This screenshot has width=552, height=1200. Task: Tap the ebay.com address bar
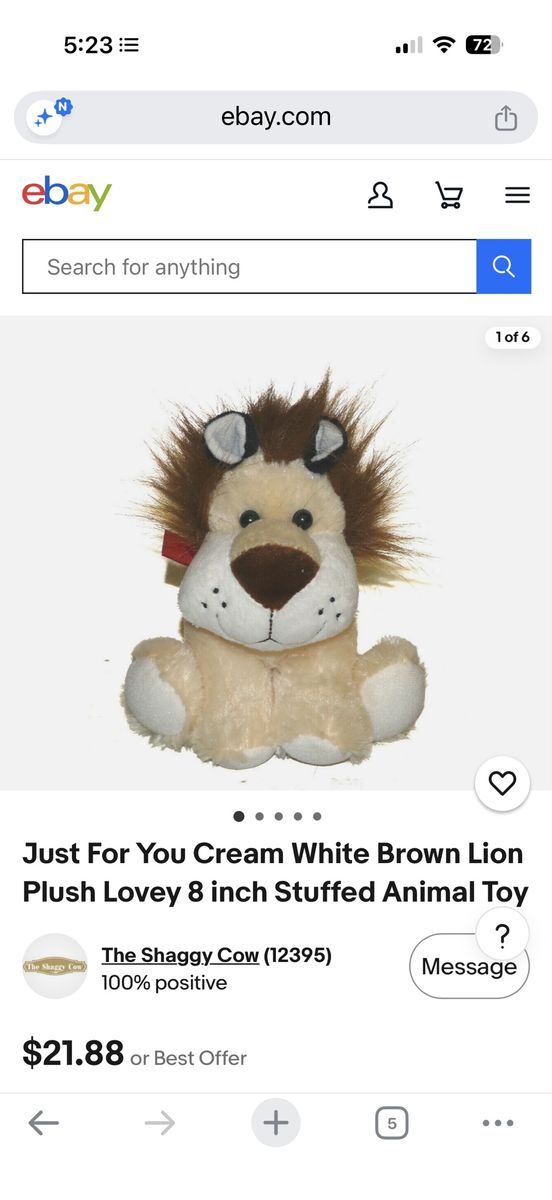tap(276, 117)
